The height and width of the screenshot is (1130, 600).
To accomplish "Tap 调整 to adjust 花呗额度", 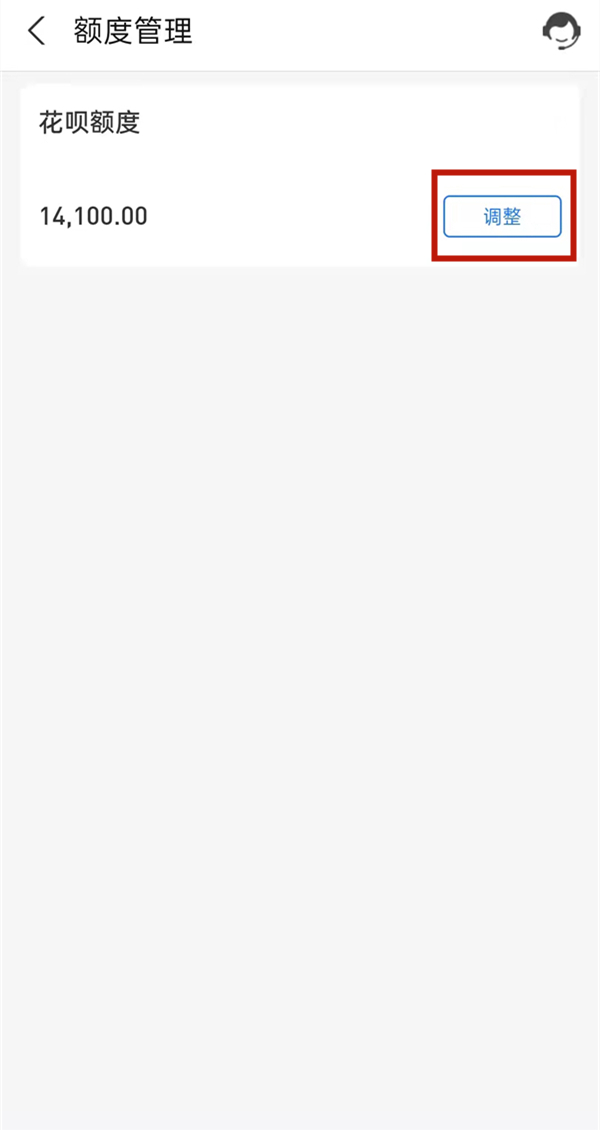I will [502, 216].
